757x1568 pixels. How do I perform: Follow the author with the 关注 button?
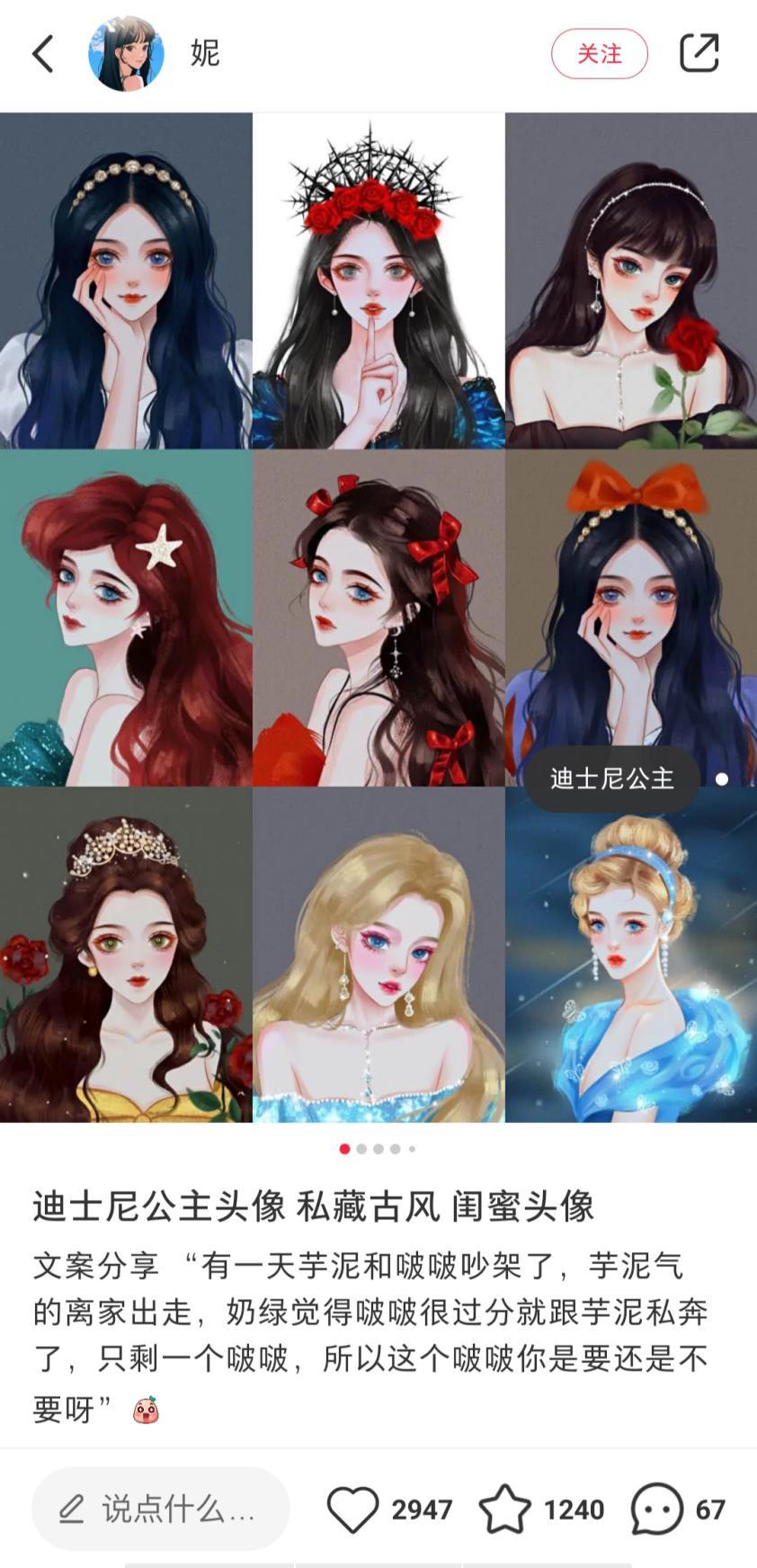tap(599, 54)
